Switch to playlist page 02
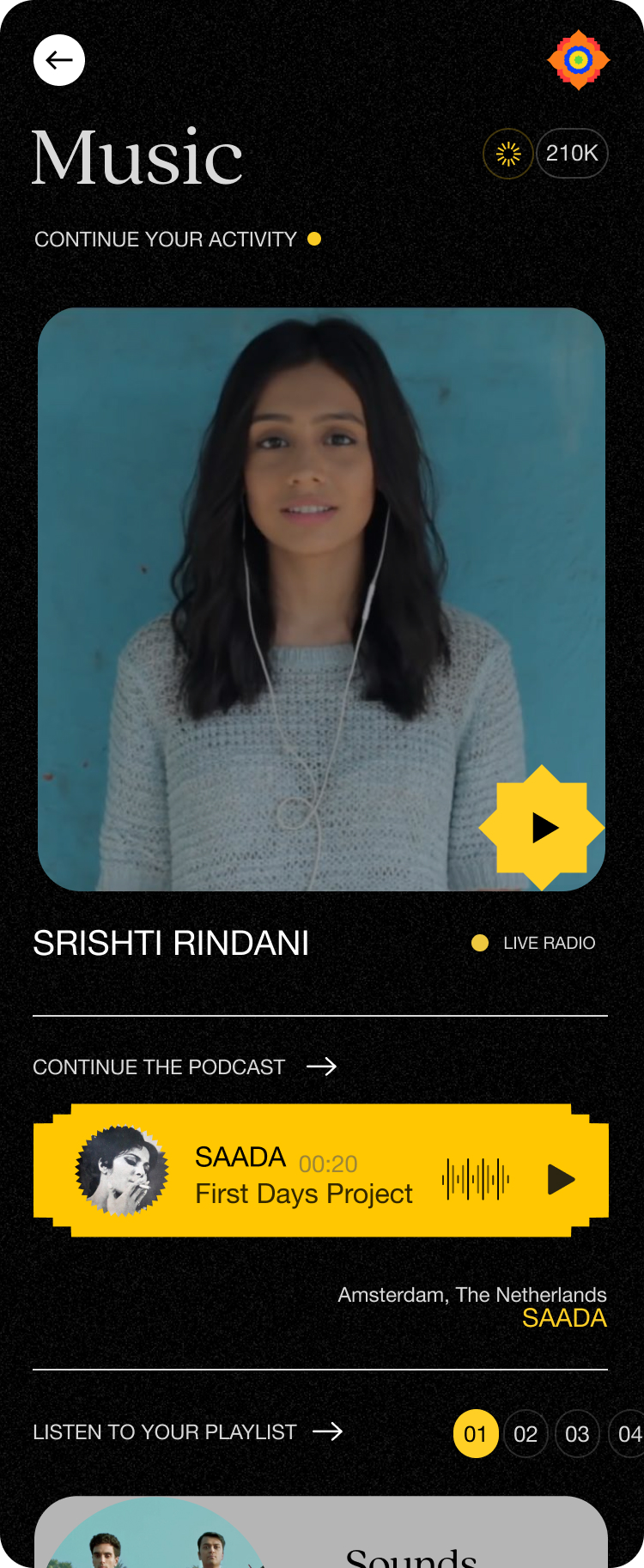The width and height of the screenshot is (644, 1568). [x=526, y=1433]
